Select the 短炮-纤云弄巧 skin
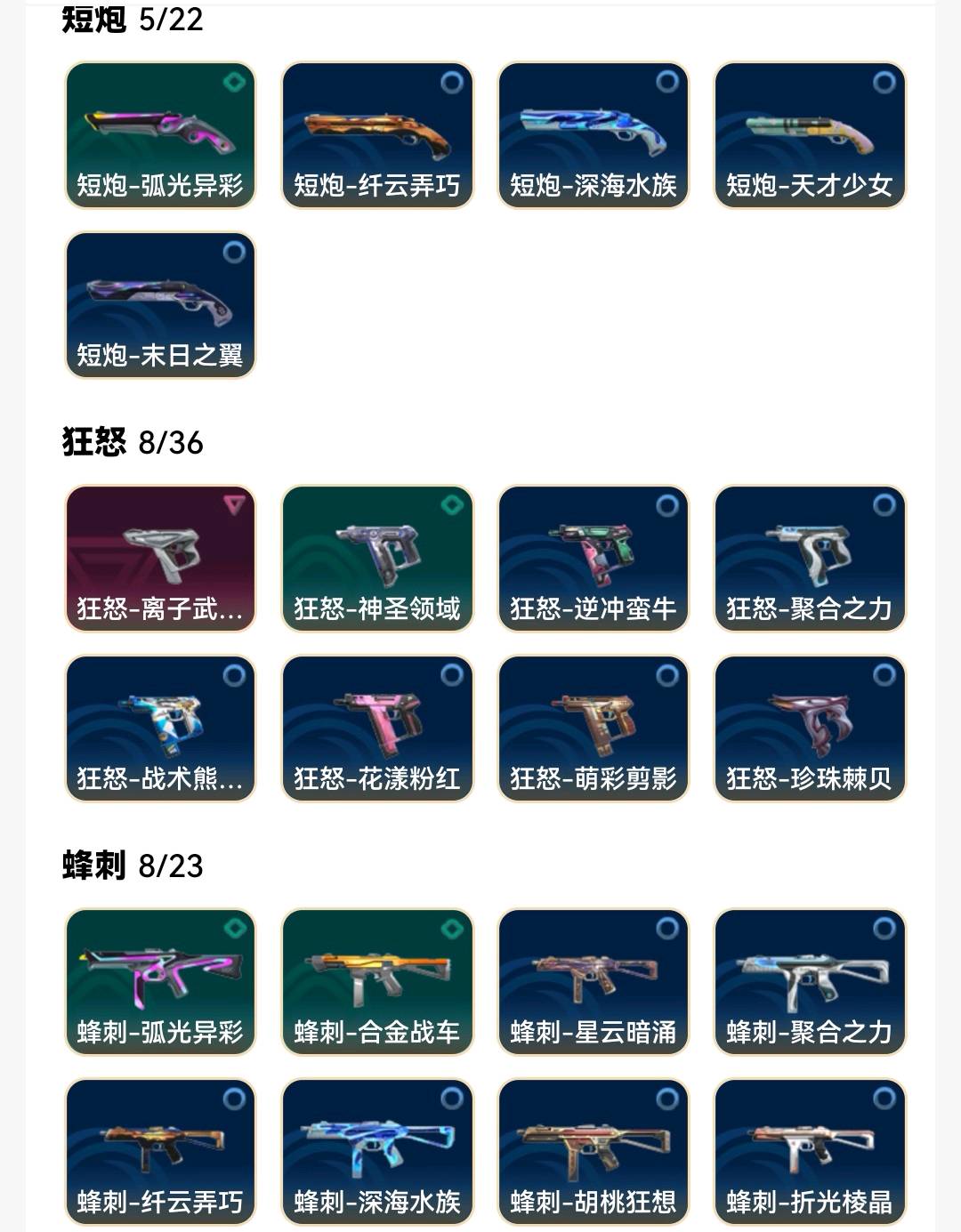Screen dimensions: 961x1232 coord(377,135)
